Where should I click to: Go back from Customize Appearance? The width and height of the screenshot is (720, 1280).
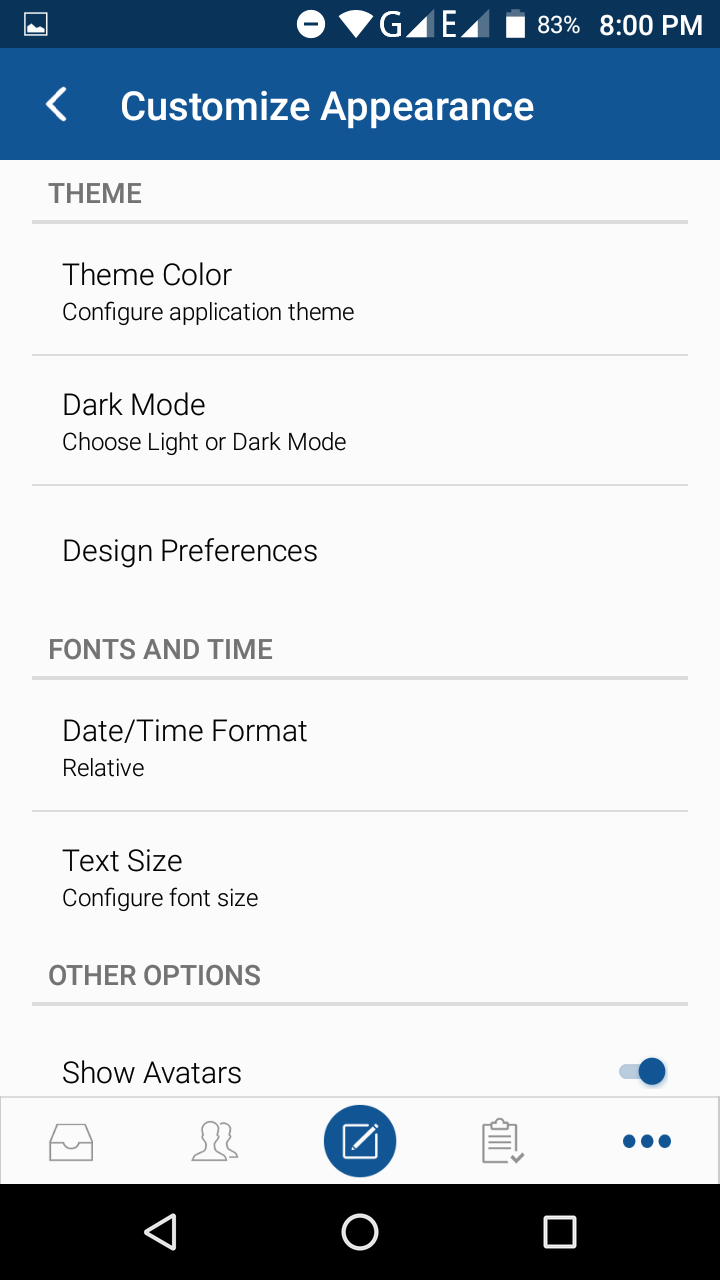[x=57, y=105]
